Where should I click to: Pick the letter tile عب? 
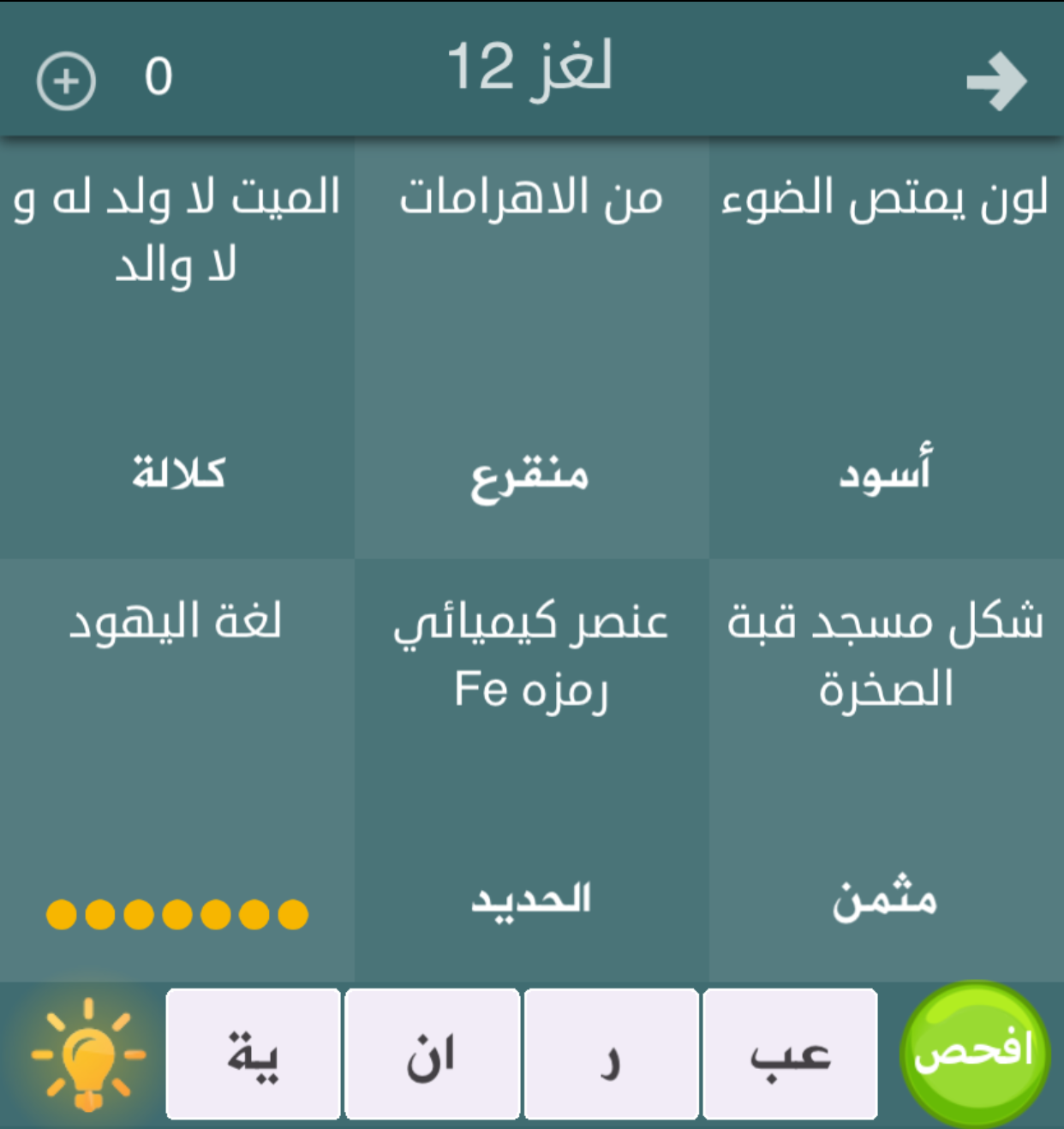tap(790, 1054)
